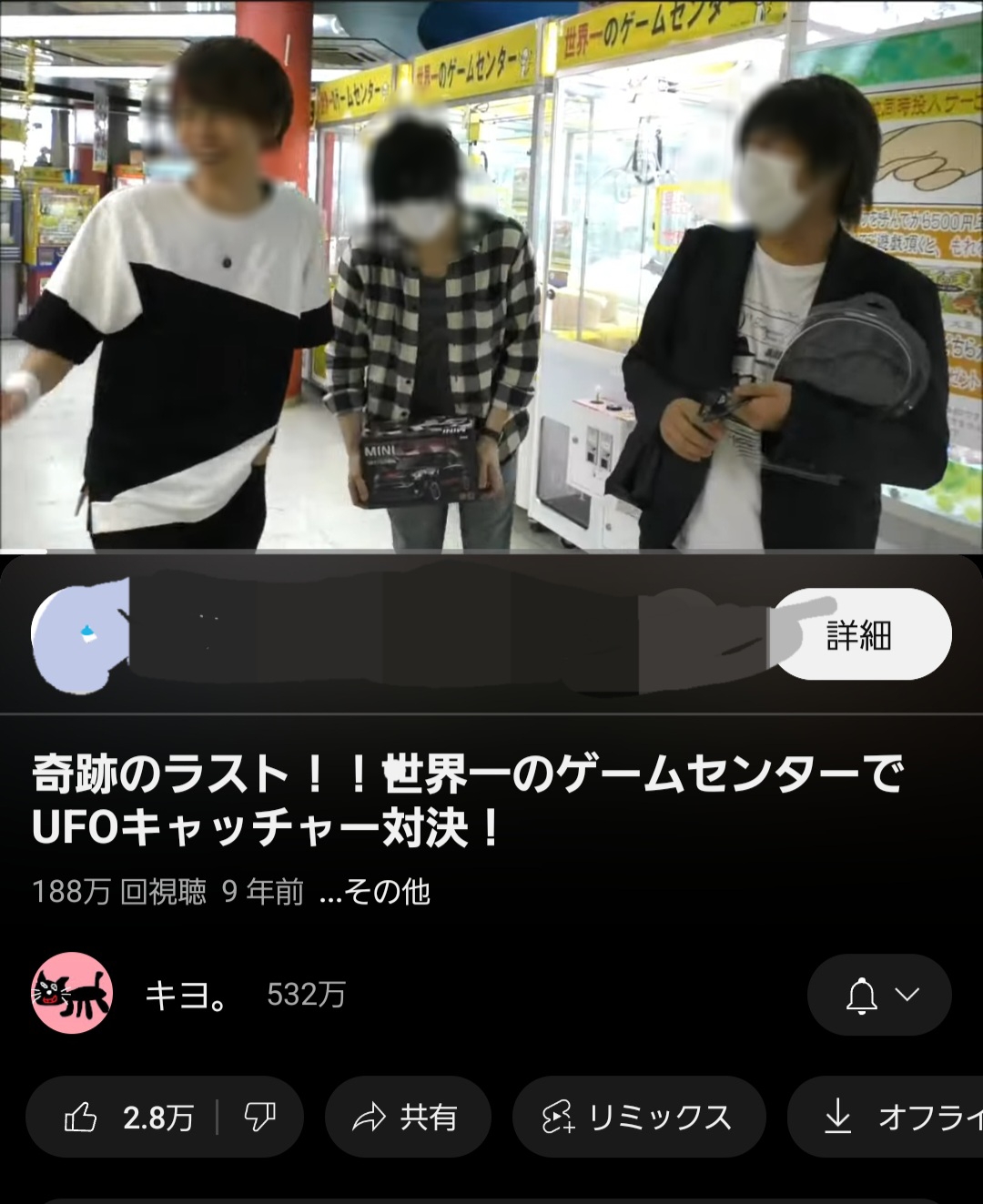This screenshot has height=1204, width=983.
Task: Expand the video description via …その他
Action: click(375, 892)
